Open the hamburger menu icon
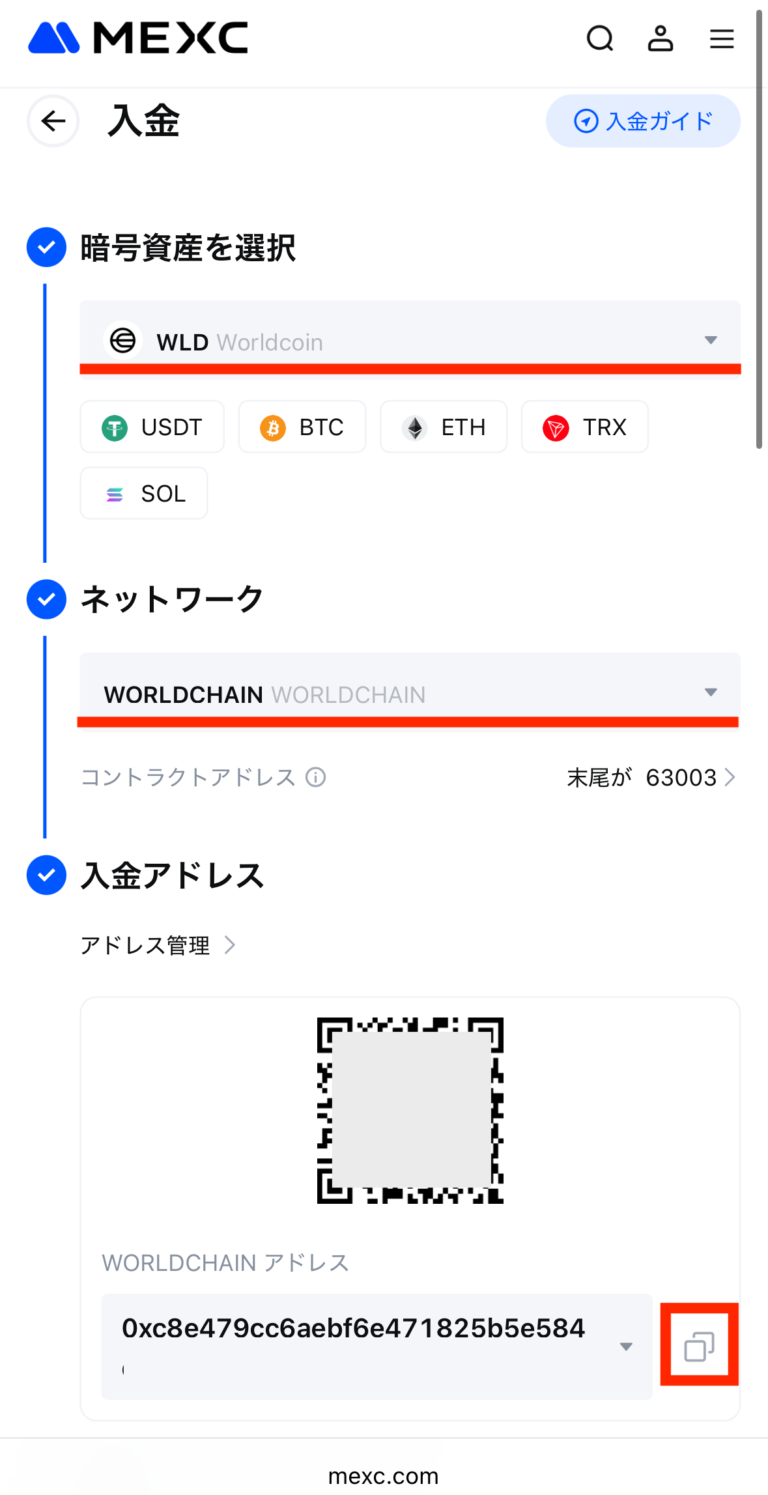Screen dimensions: 768x1495 [721, 38]
